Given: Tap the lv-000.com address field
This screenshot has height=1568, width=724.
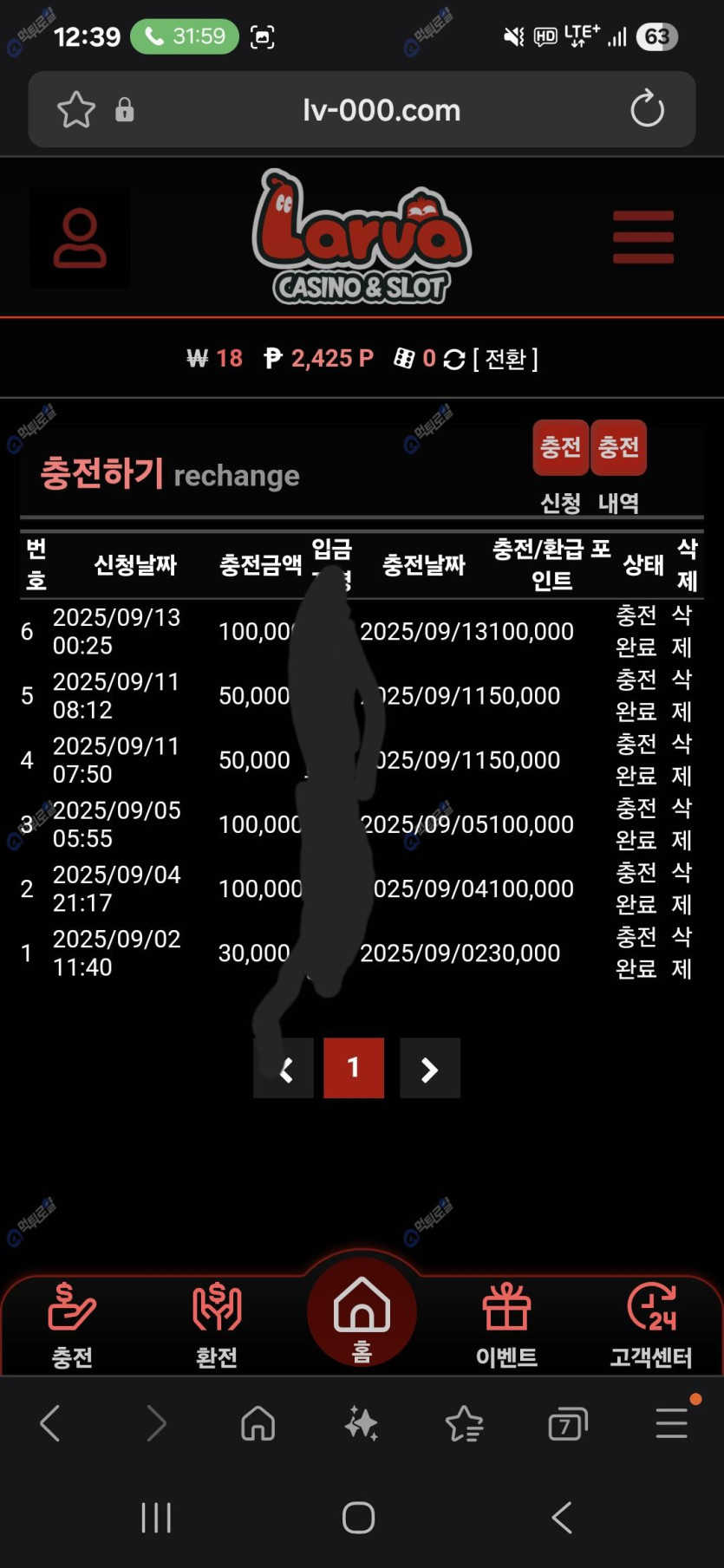Looking at the screenshot, I should pos(382,110).
